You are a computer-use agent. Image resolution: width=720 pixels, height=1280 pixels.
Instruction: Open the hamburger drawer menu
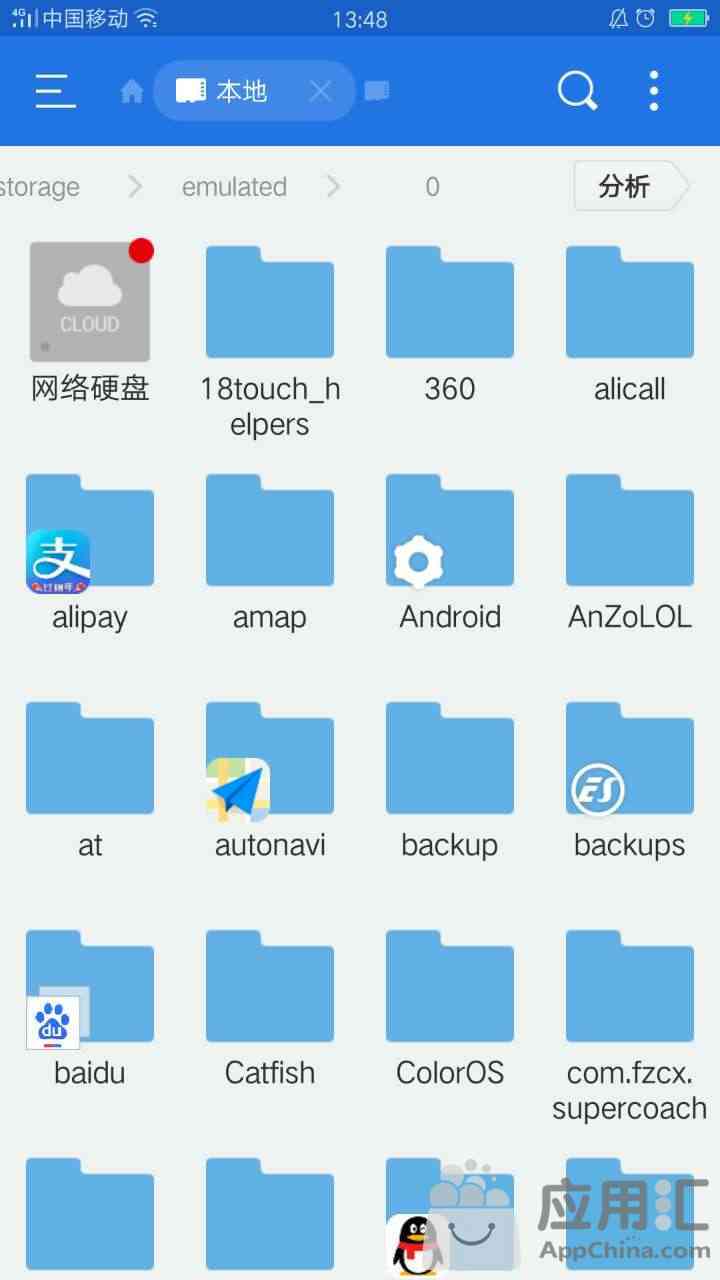(55, 91)
